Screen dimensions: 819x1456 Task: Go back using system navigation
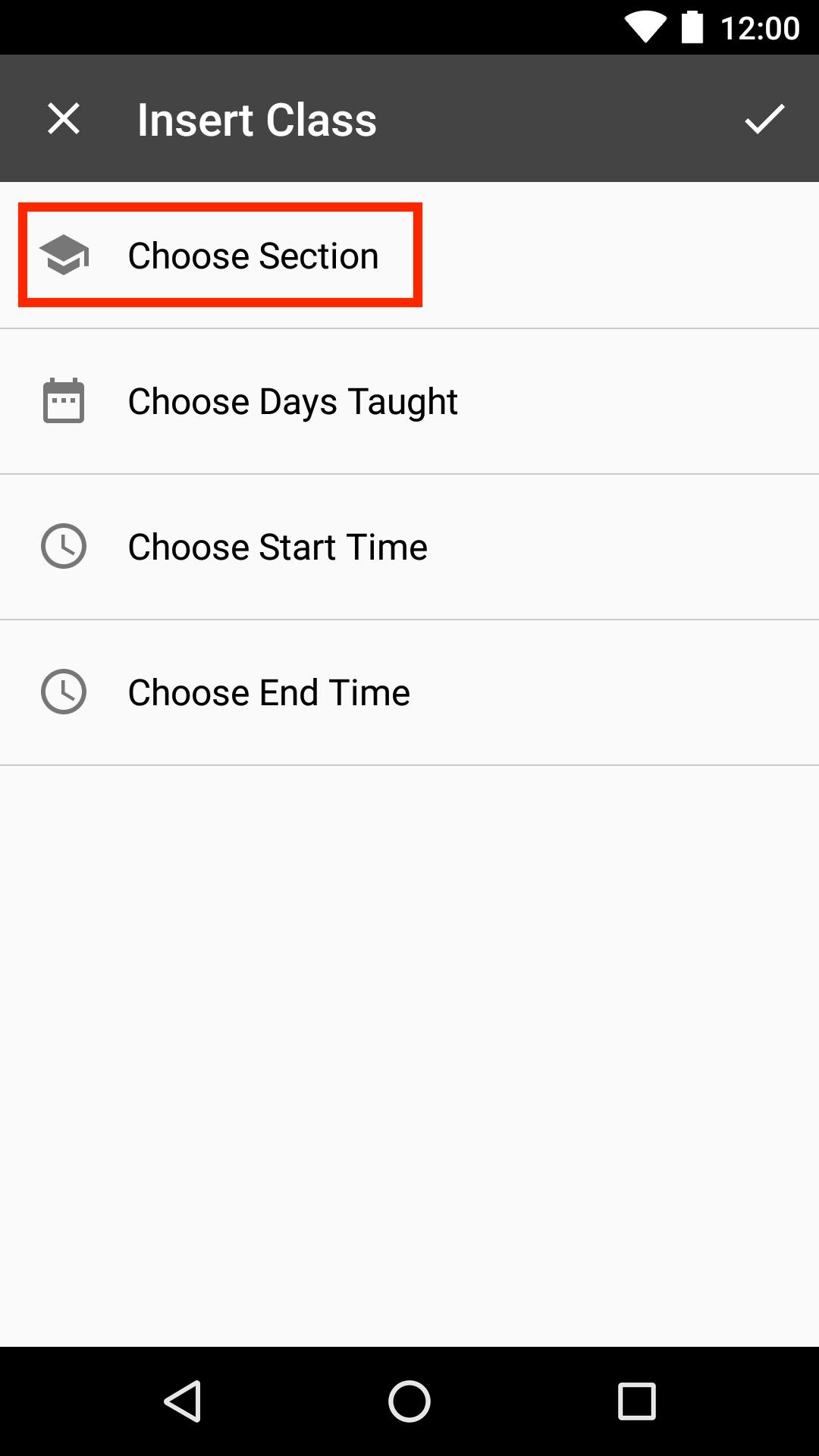coord(183,1401)
